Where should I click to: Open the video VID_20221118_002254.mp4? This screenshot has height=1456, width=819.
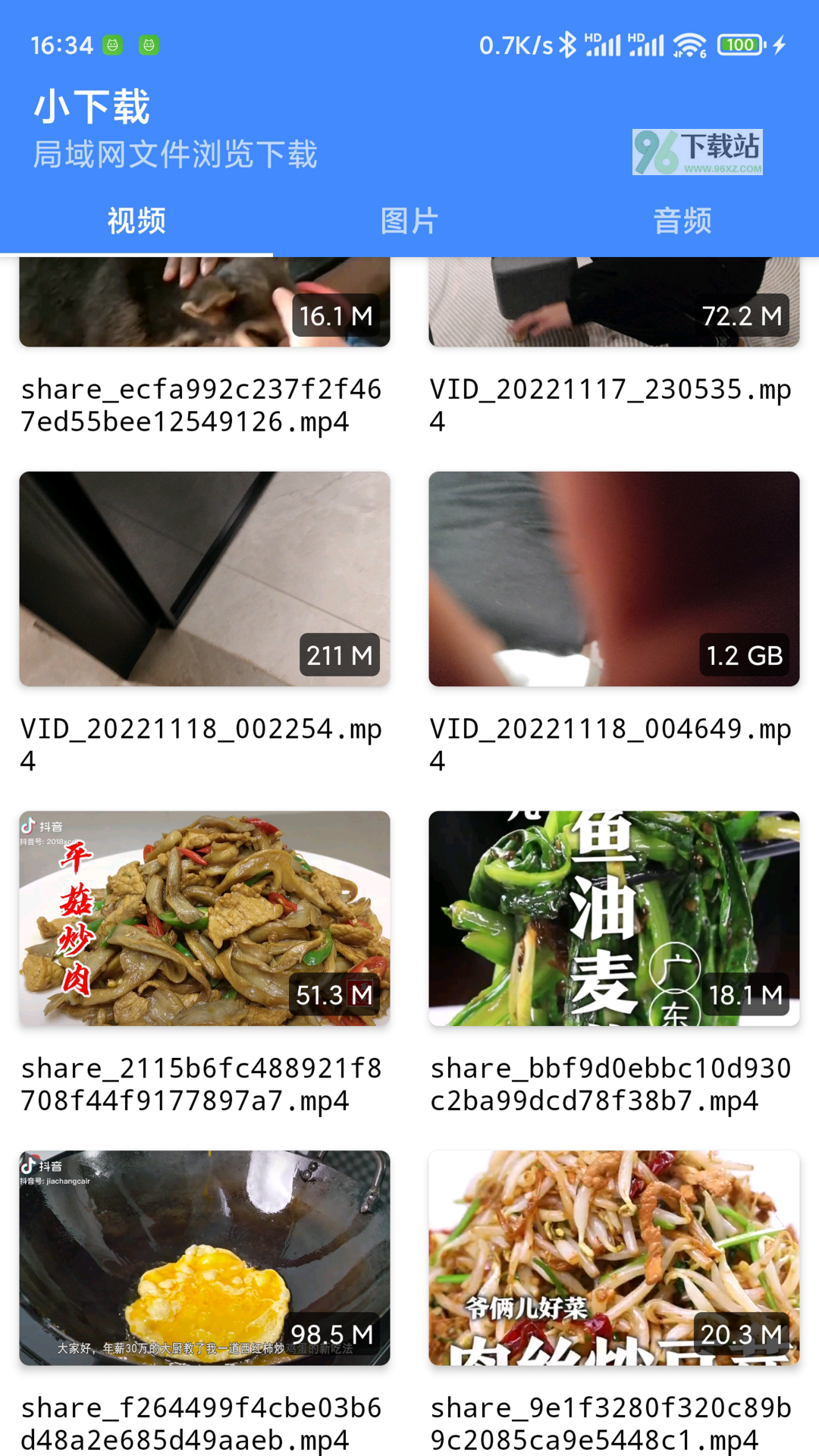click(x=205, y=579)
